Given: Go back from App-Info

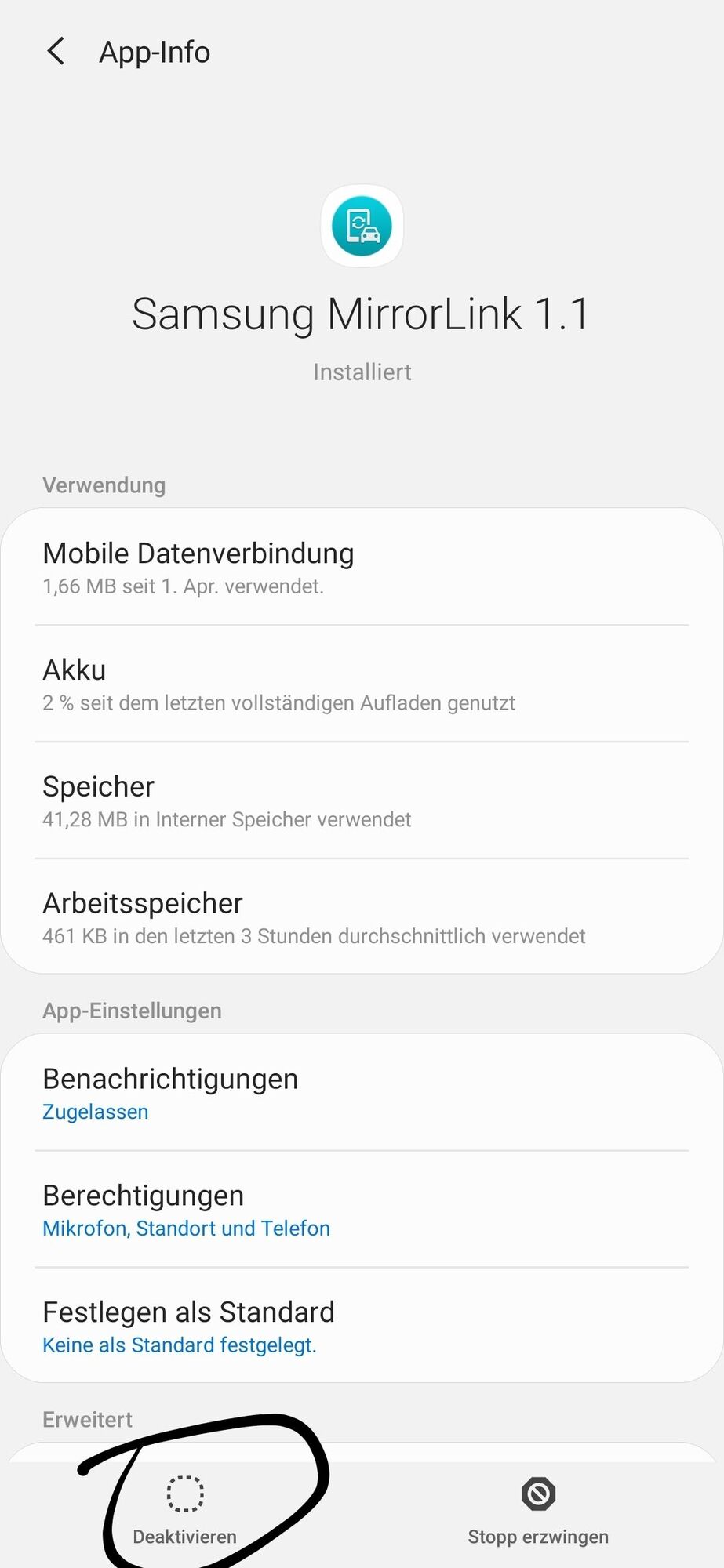Looking at the screenshot, I should (x=56, y=52).
